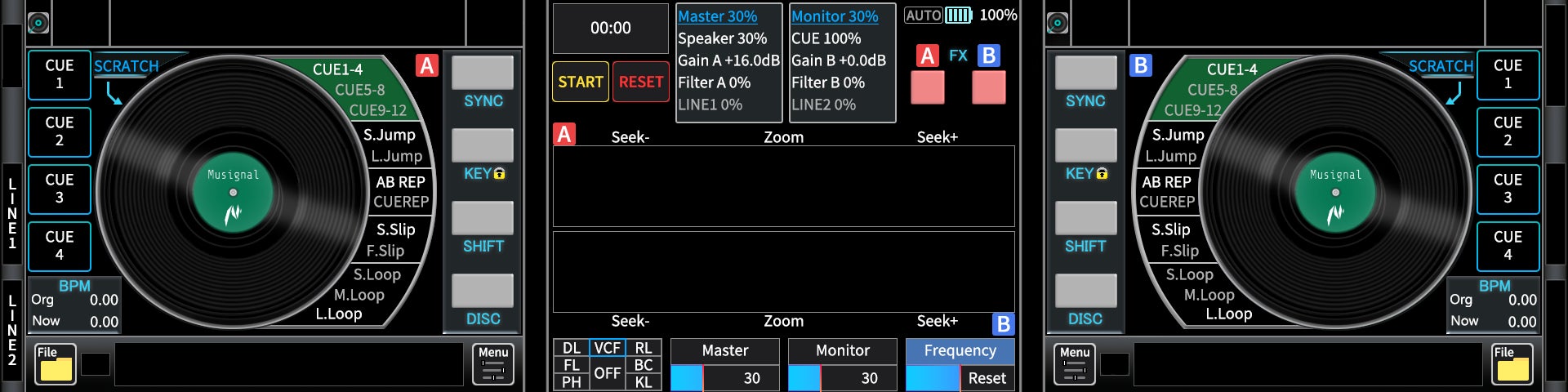Reset the Frequency control
Viewport: 1568px width, 392px height.
(987, 378)
